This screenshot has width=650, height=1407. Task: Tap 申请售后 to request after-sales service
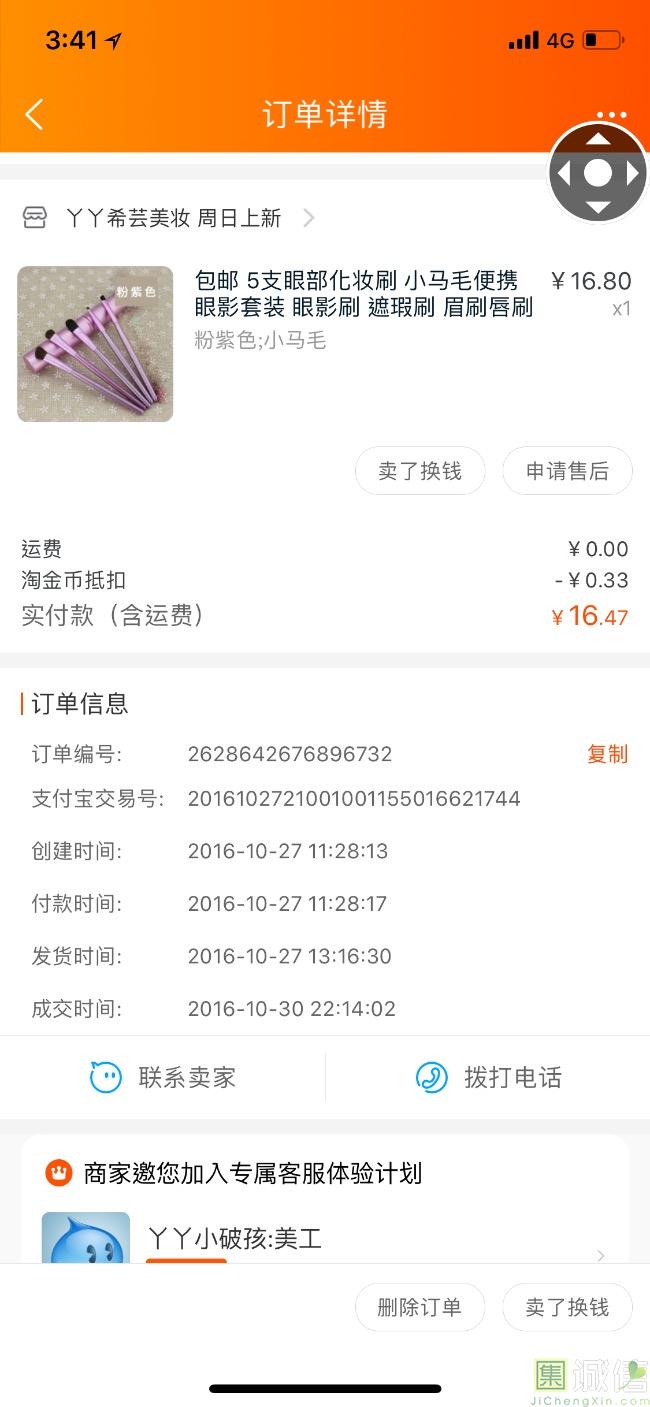[567, 471]
